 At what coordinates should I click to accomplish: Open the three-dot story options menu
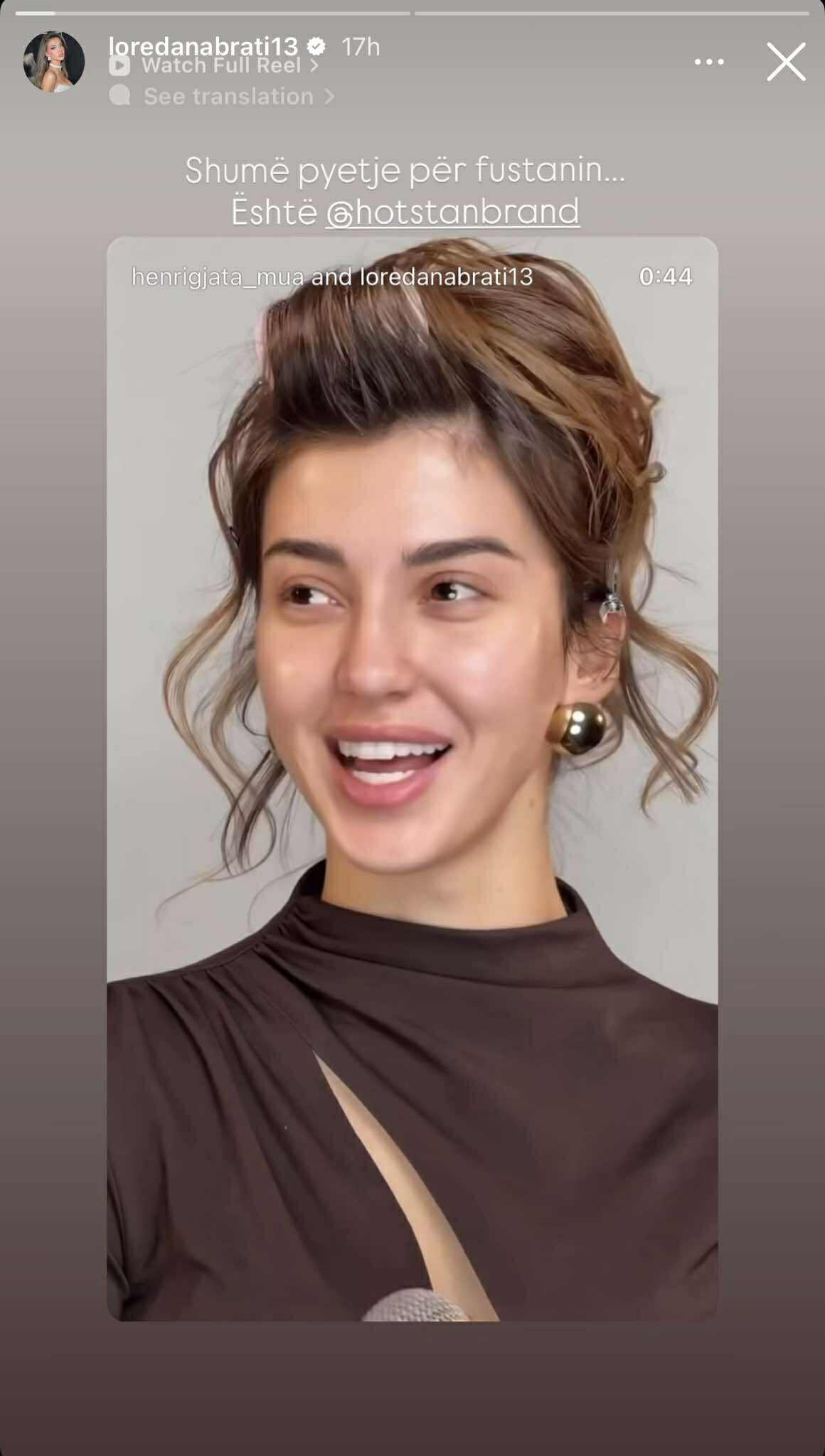click(x=708, y=63)
